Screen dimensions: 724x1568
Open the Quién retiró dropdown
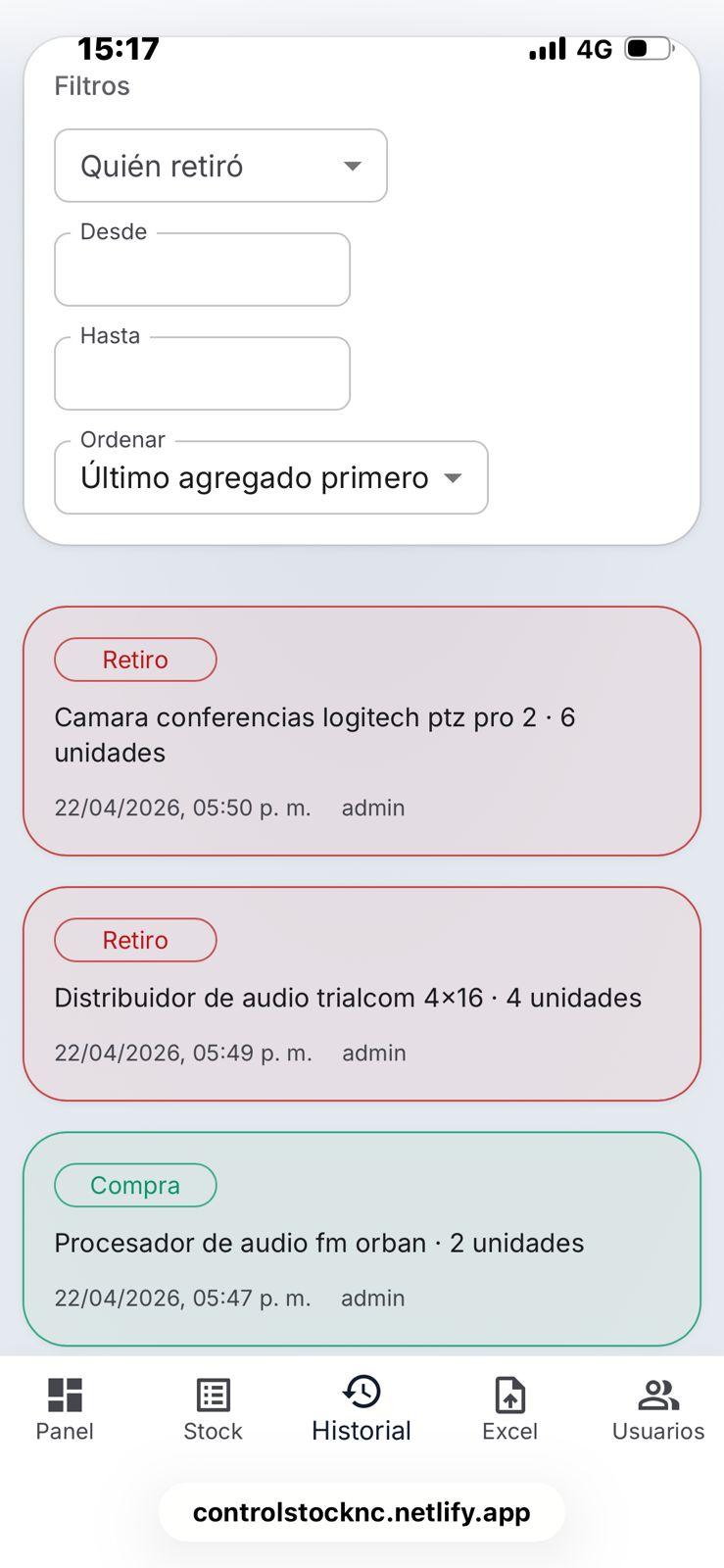coord(220,166)
